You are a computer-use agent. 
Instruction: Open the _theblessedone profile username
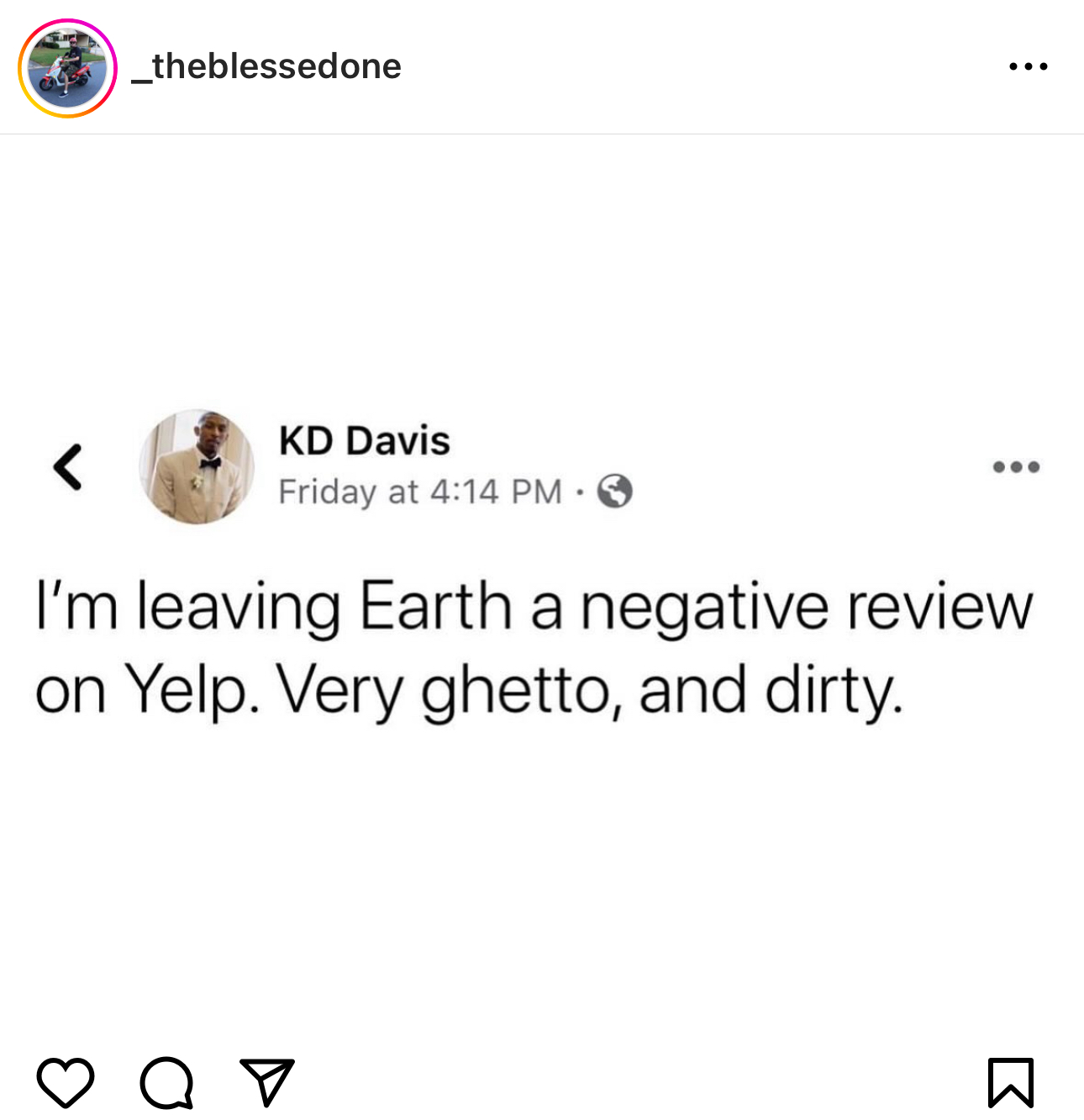coord(266,66)
